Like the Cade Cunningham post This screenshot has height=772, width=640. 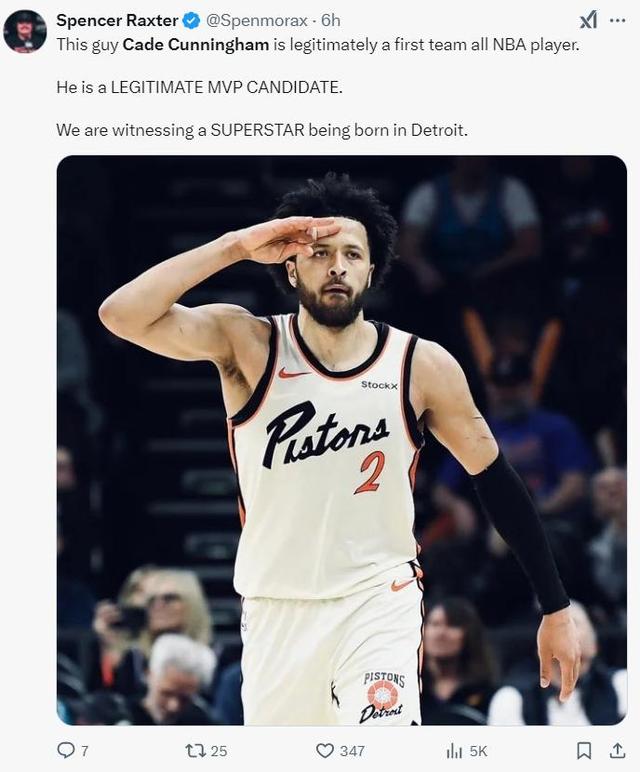pos(325,750)
